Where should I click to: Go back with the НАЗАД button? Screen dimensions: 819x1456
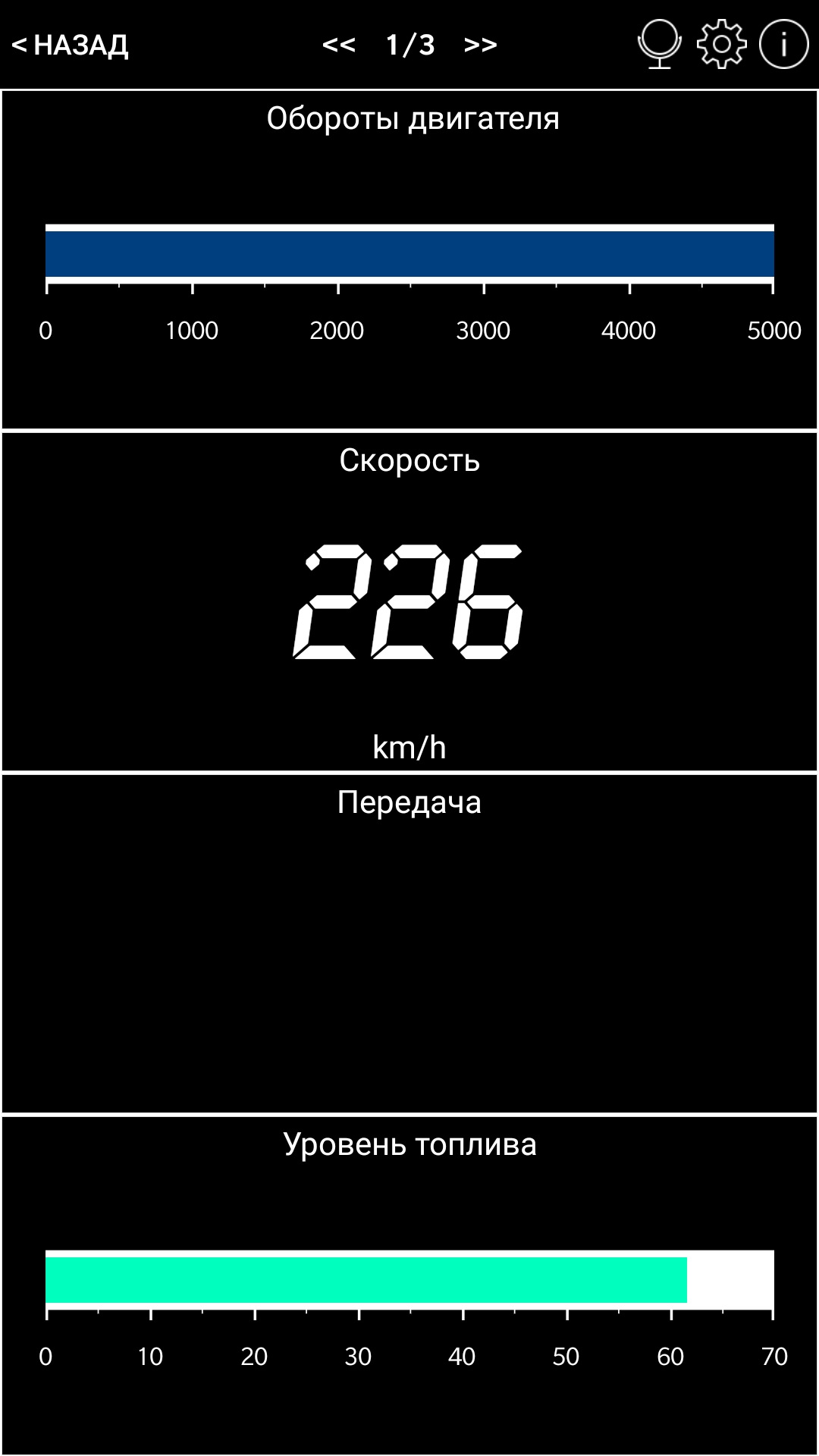pos(70,45)
